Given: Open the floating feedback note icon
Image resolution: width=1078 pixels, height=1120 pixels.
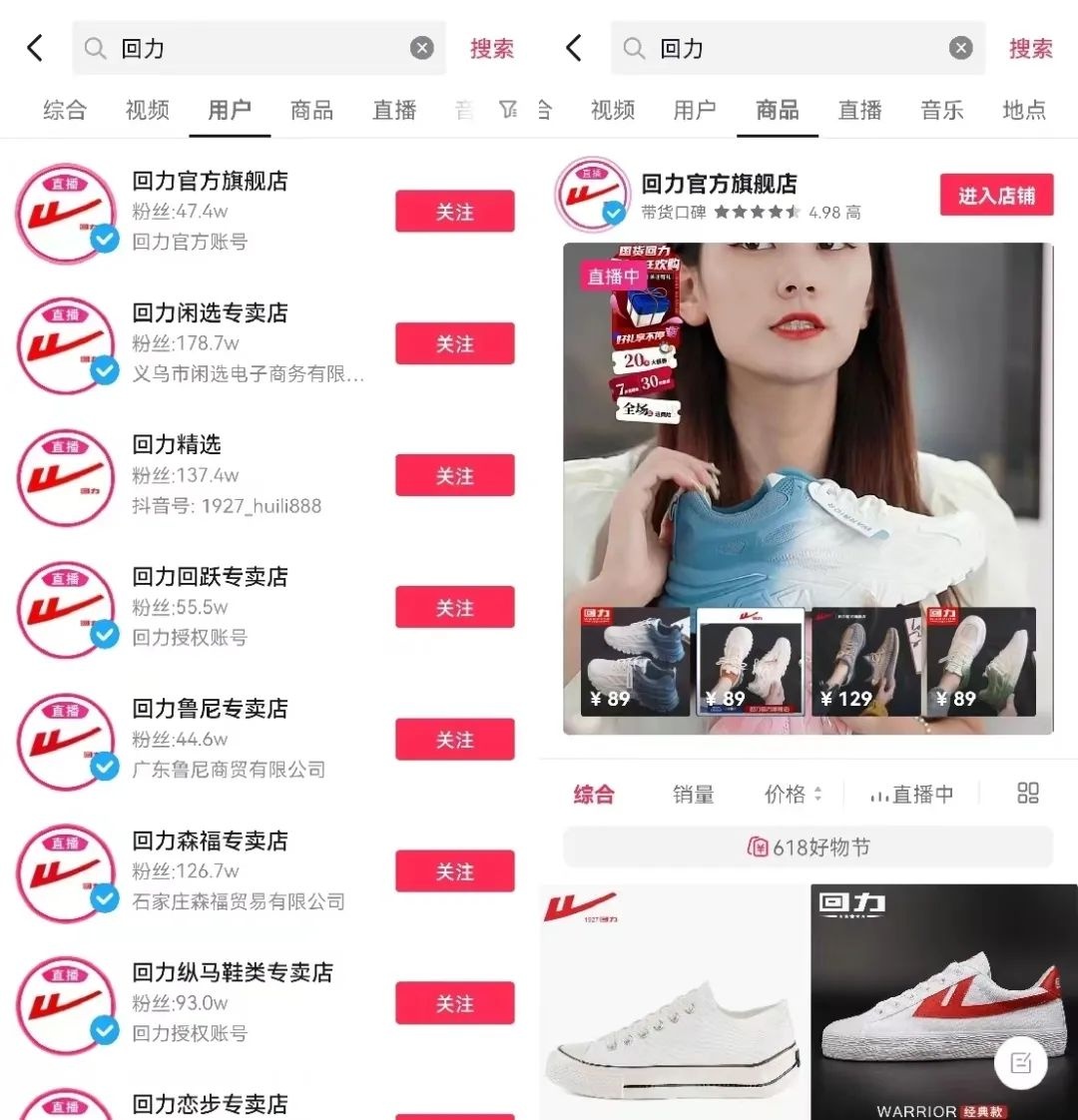Looking at the screenshot, I should tap(1021, 1062).
